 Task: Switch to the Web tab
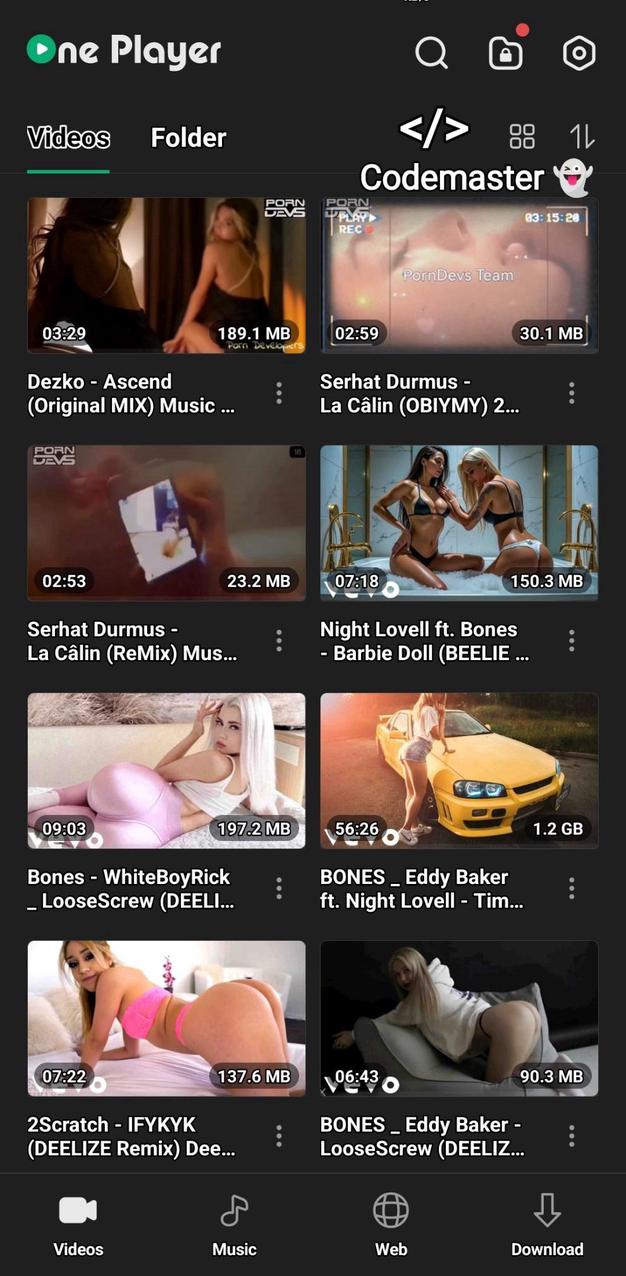pos(391,1226)
